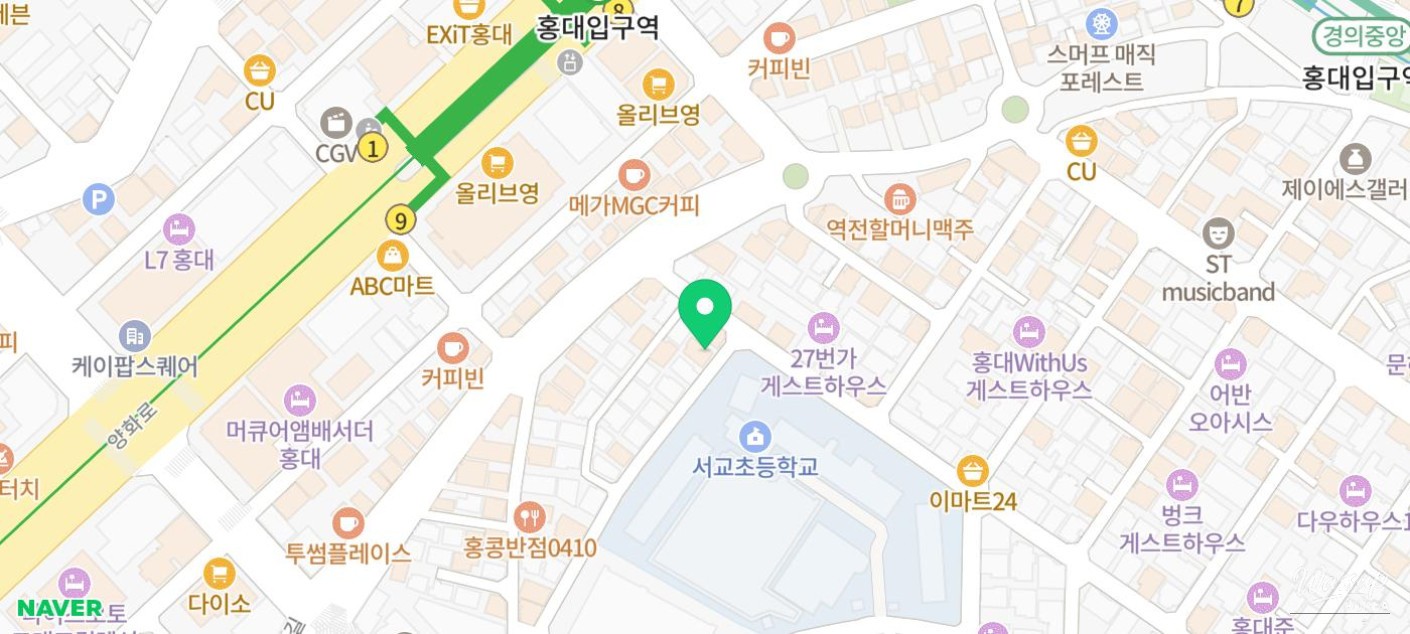Select the 벙크 게스트하우스 marker
This screenshot has height=634, width=1410.
tap(1182, 485)
